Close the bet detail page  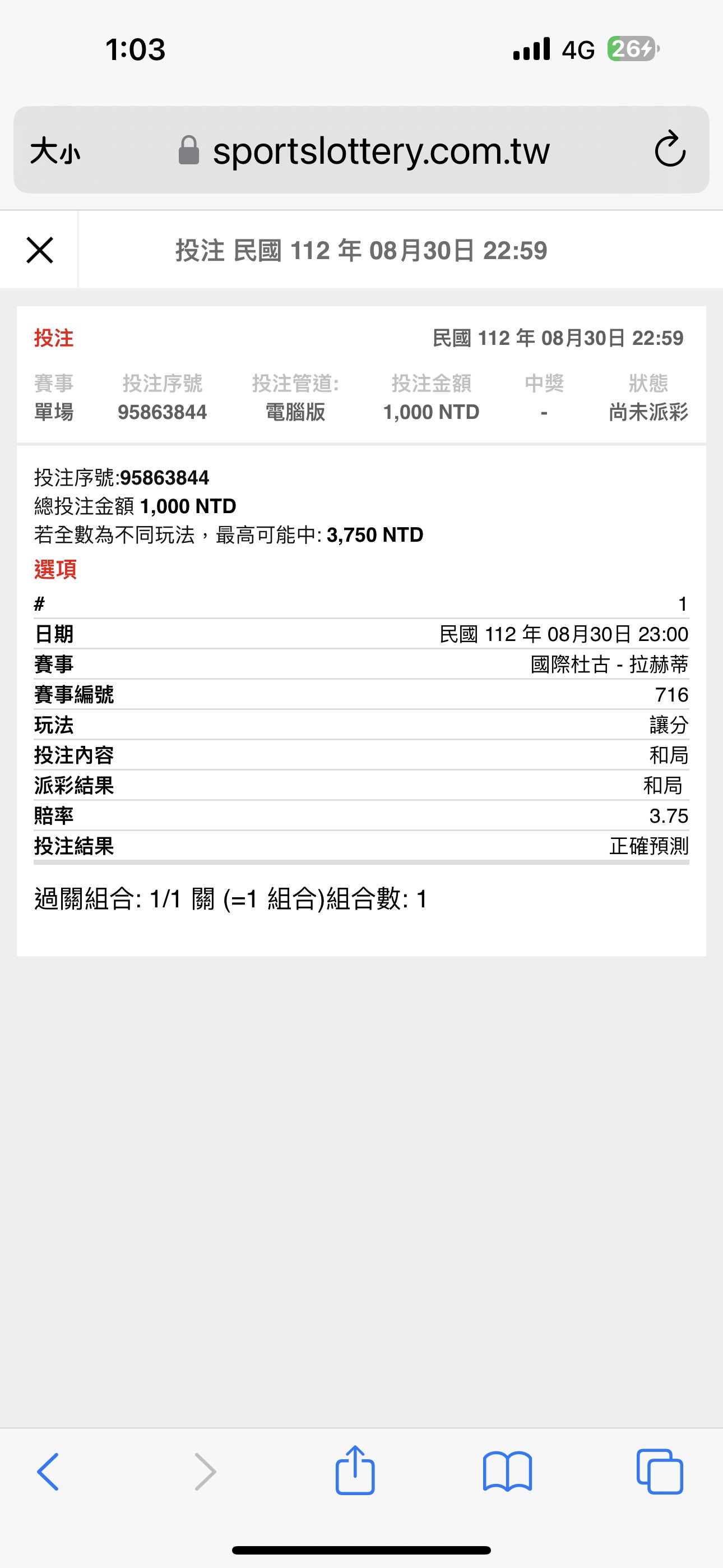(40, 250)
